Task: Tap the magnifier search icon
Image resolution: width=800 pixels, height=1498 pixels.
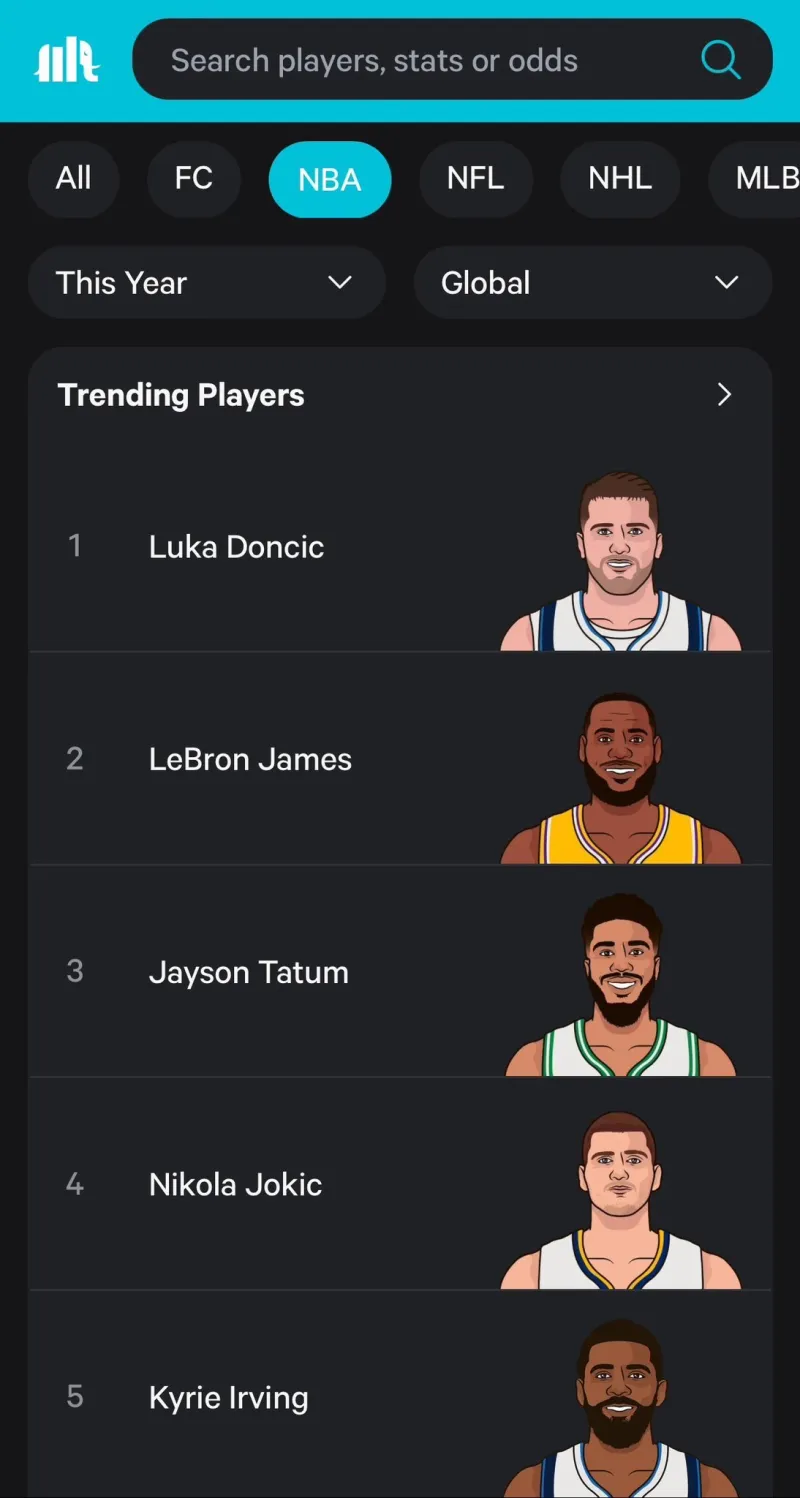Action: [720, 60]
